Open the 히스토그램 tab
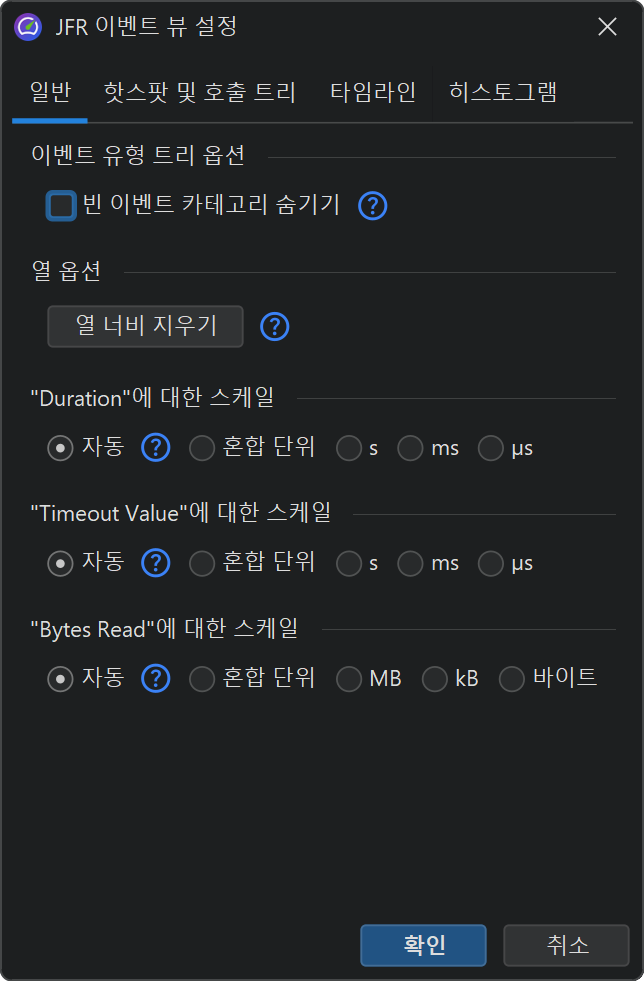 [x=503, y=93]
